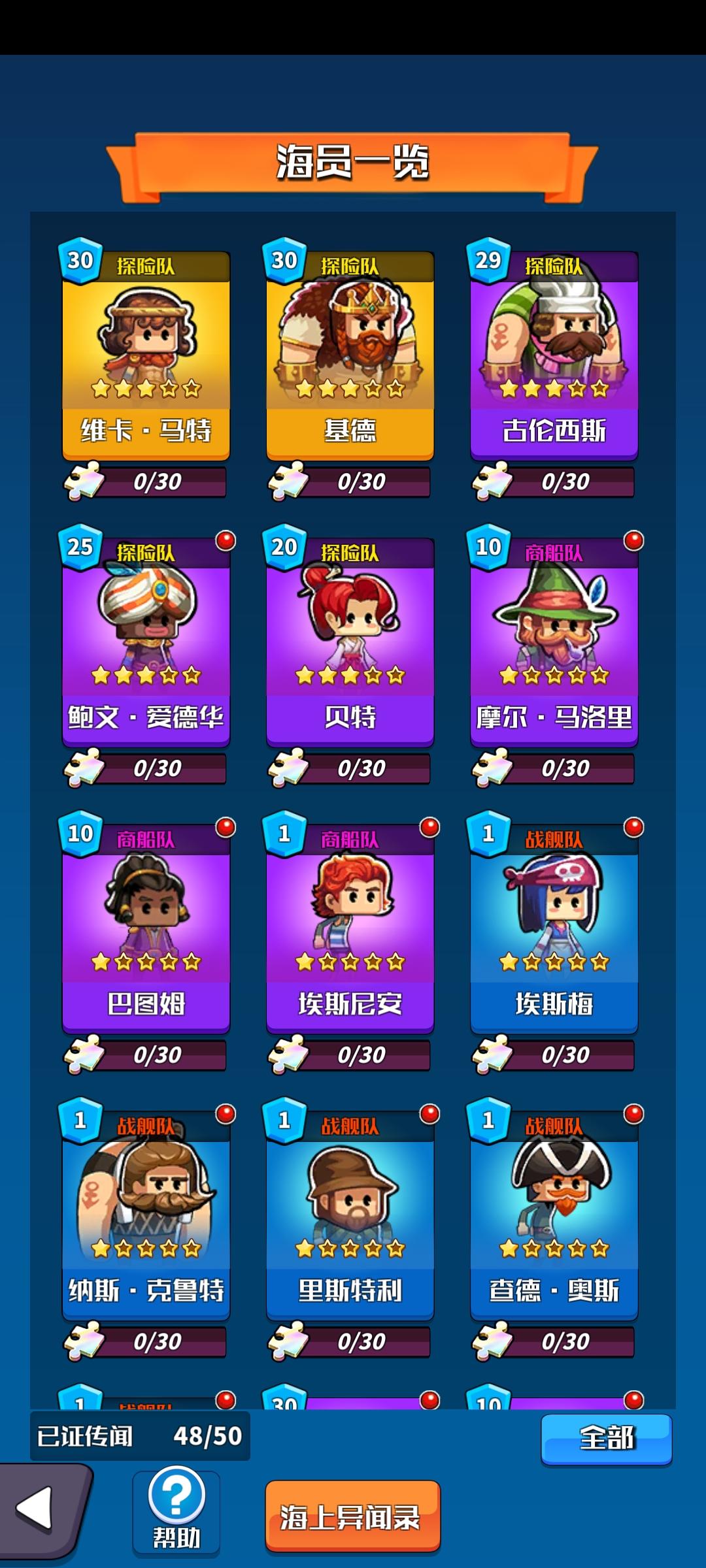
Task: Open the 查德·奥斯 character card
Action: (554, 1209)
